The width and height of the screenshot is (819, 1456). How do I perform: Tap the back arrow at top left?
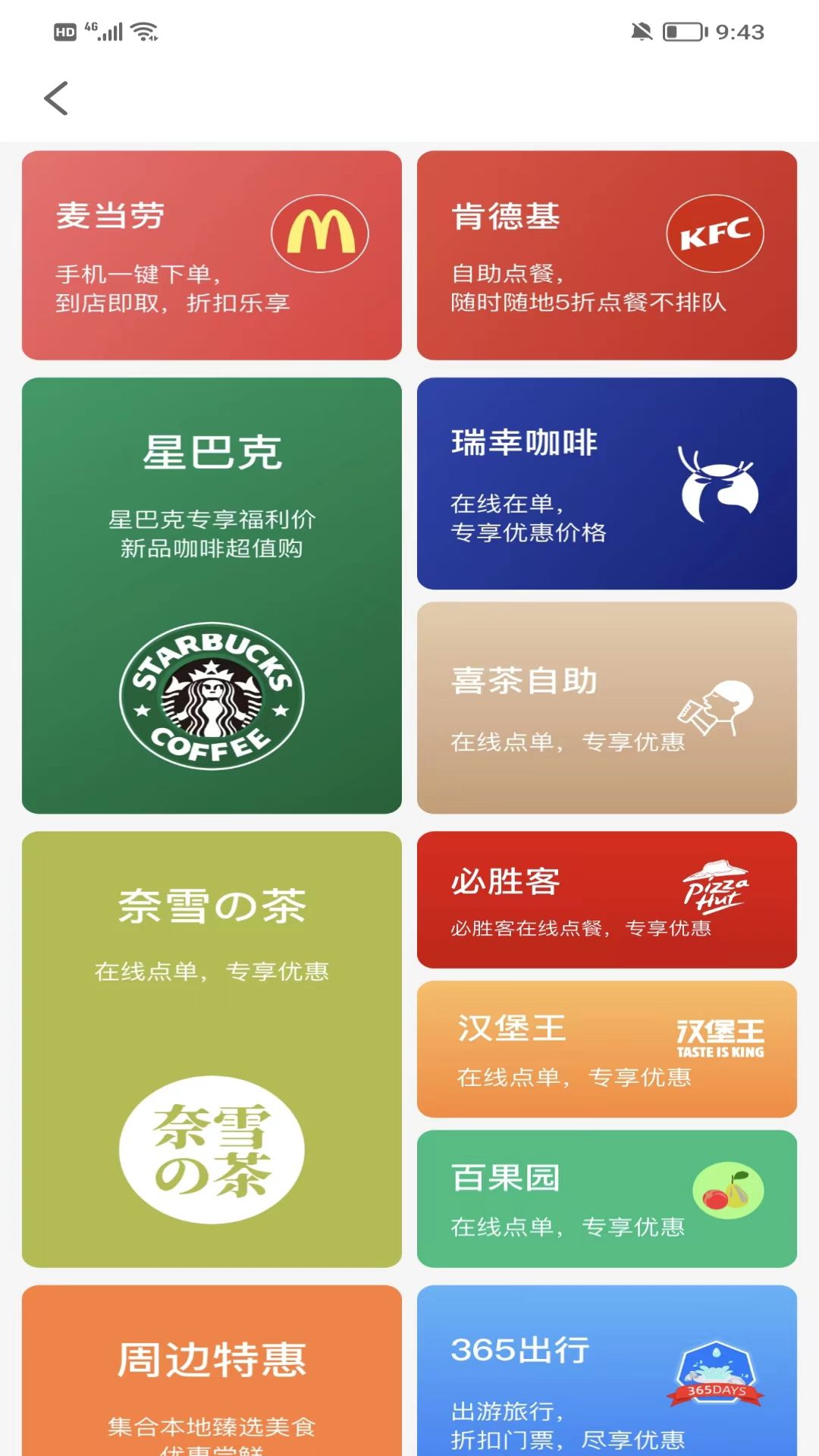pos(55,99)
